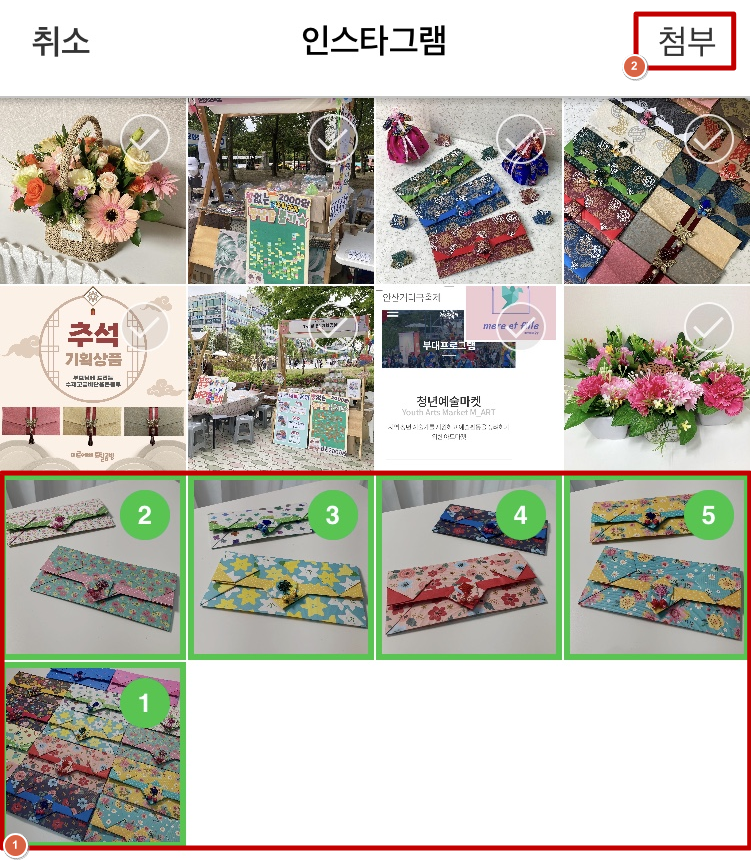Select the pink carnation arrangement photo
Viewport: 751px width, 861px height.
[656, 378]
